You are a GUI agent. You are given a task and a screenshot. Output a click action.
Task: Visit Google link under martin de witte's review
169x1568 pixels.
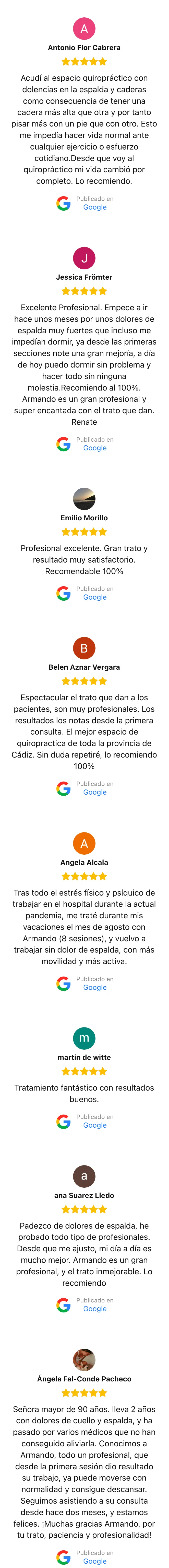pyautogui.click(x=95, y=1126)
